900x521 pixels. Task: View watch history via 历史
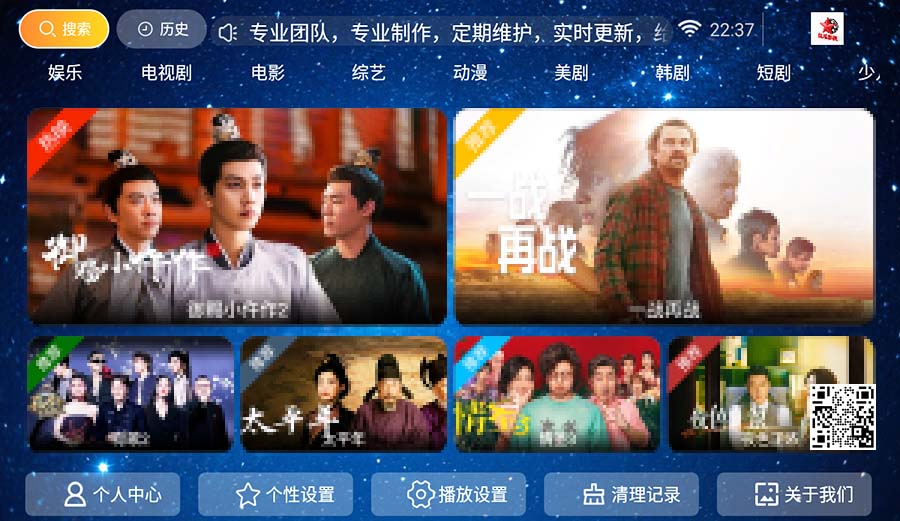coord(162,29)
